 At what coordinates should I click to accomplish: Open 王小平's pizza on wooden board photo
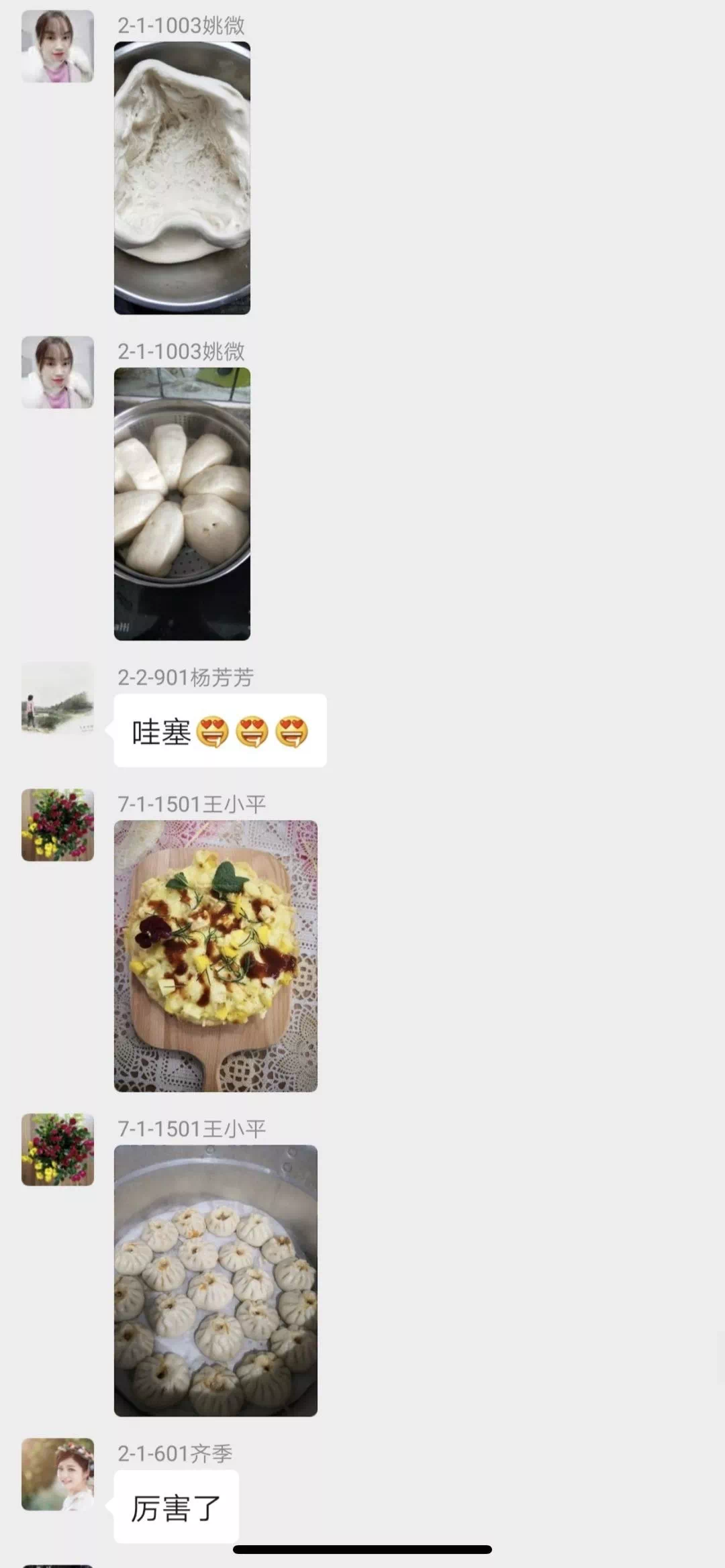(x=215, y=955)
